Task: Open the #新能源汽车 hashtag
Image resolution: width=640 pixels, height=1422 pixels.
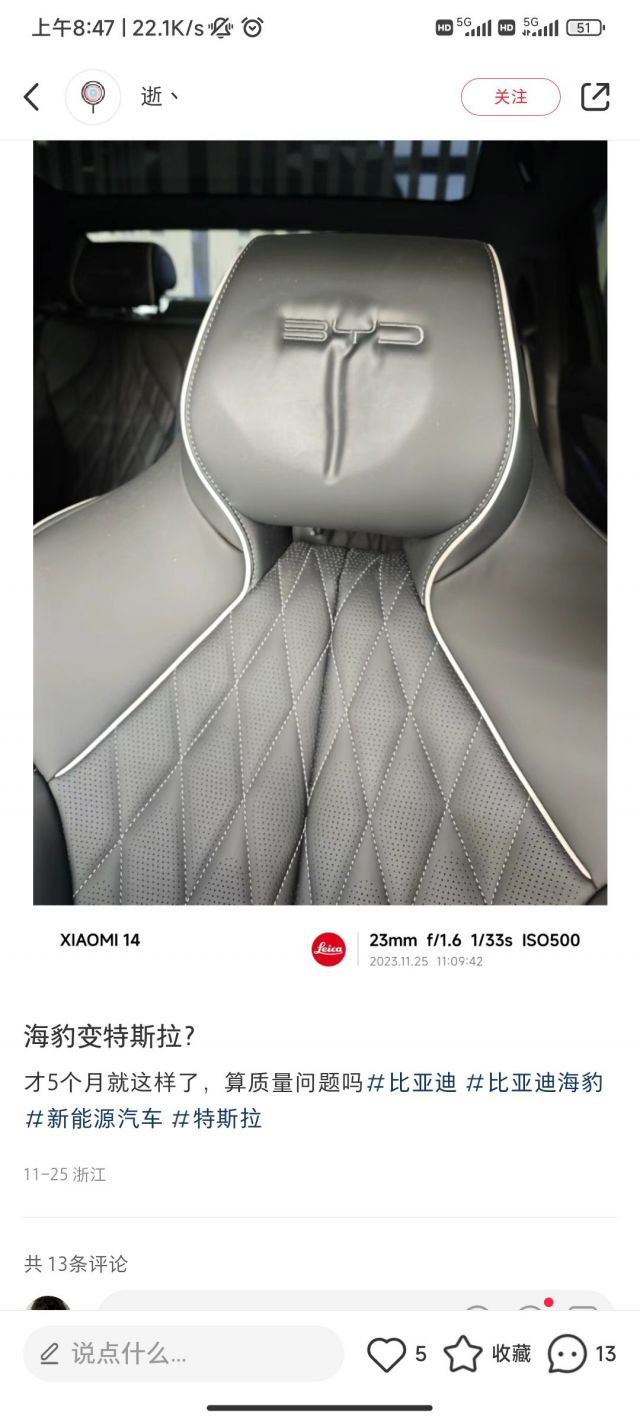Action: tap(93, 1119)
